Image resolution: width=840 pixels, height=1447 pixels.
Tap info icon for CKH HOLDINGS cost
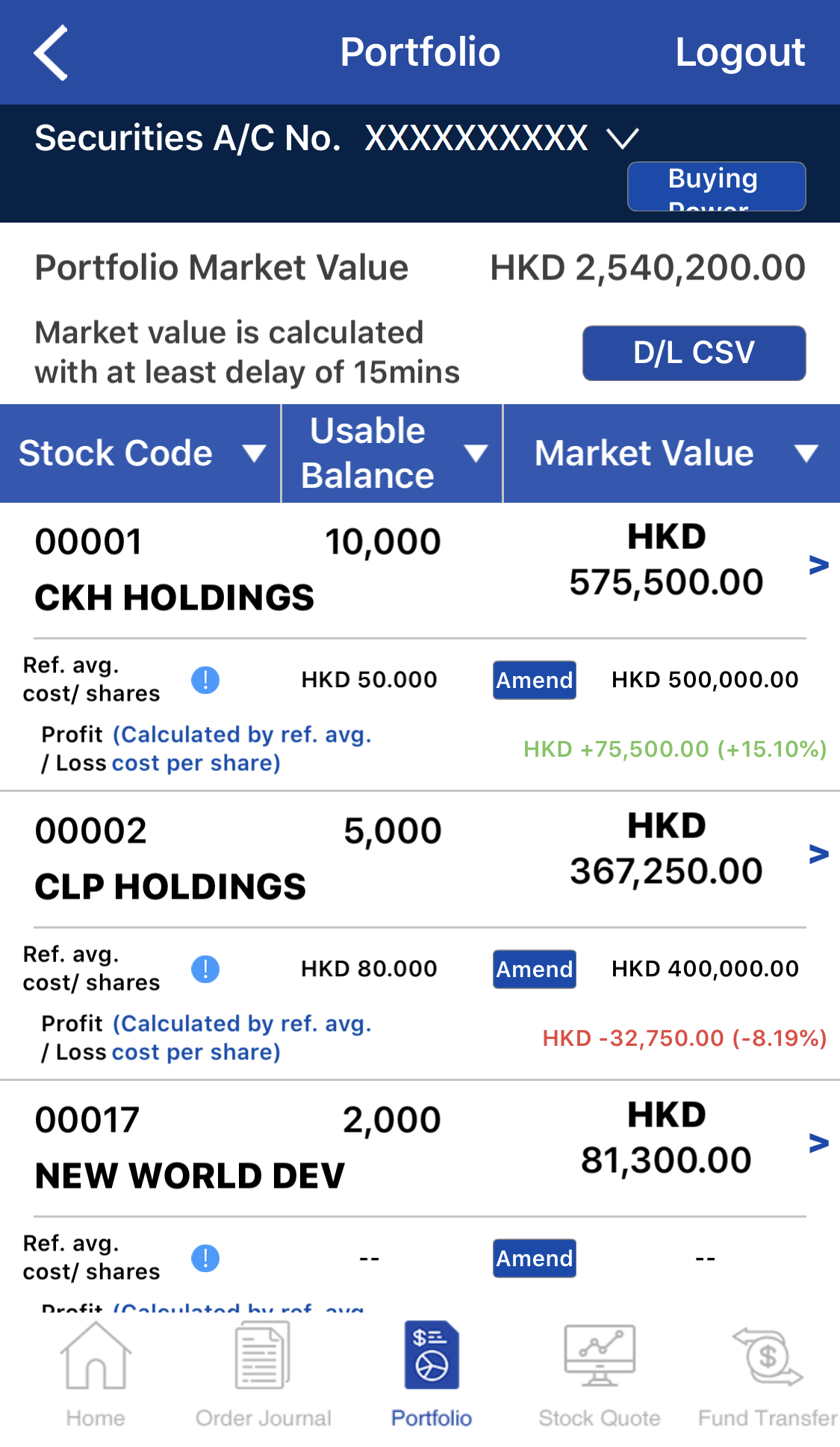pyautogui.click(x=205, y=680)
